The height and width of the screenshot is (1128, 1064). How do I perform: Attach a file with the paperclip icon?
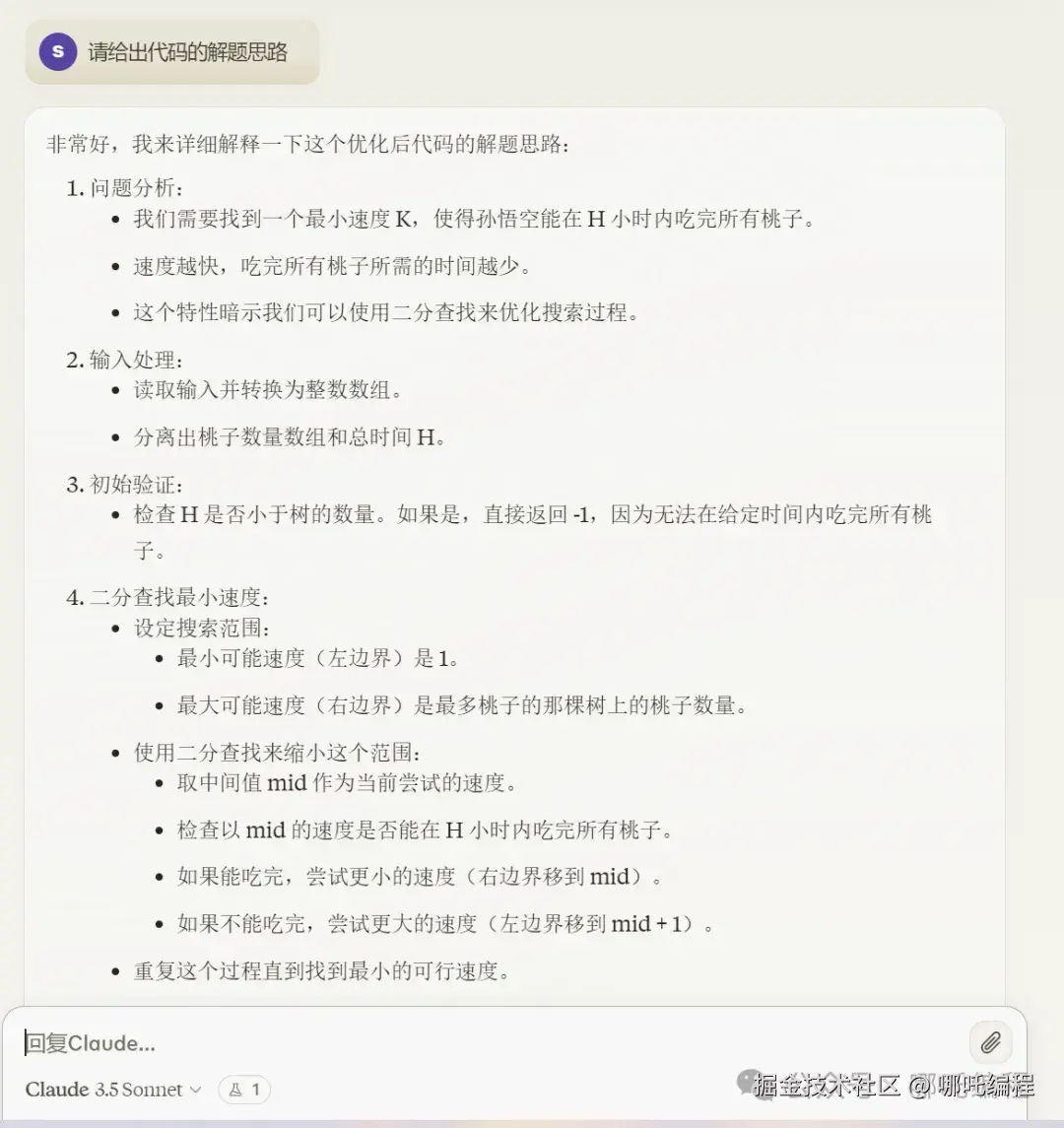990,1042
